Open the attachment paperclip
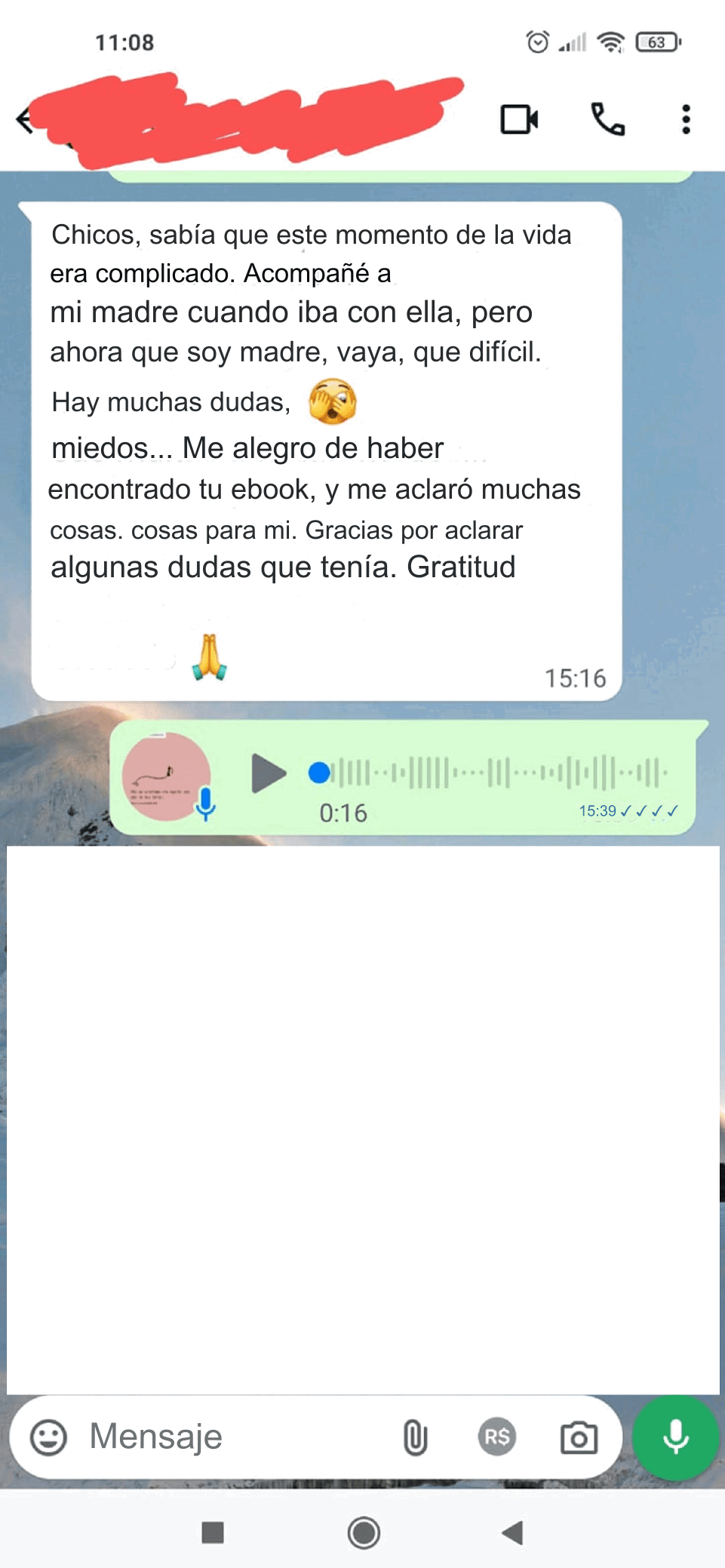 [415, 1437]
